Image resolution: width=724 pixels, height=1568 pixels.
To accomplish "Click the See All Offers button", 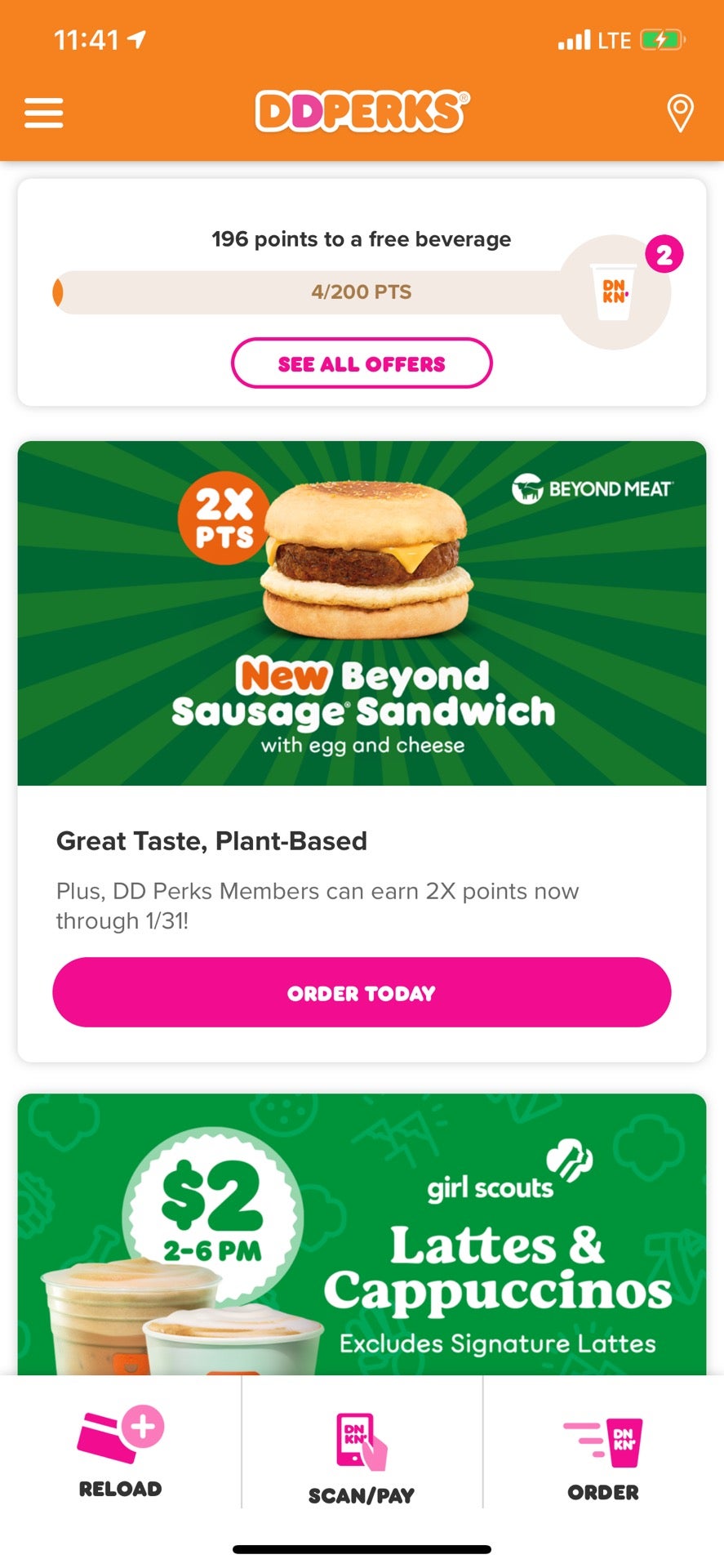I will coord(362,363).
